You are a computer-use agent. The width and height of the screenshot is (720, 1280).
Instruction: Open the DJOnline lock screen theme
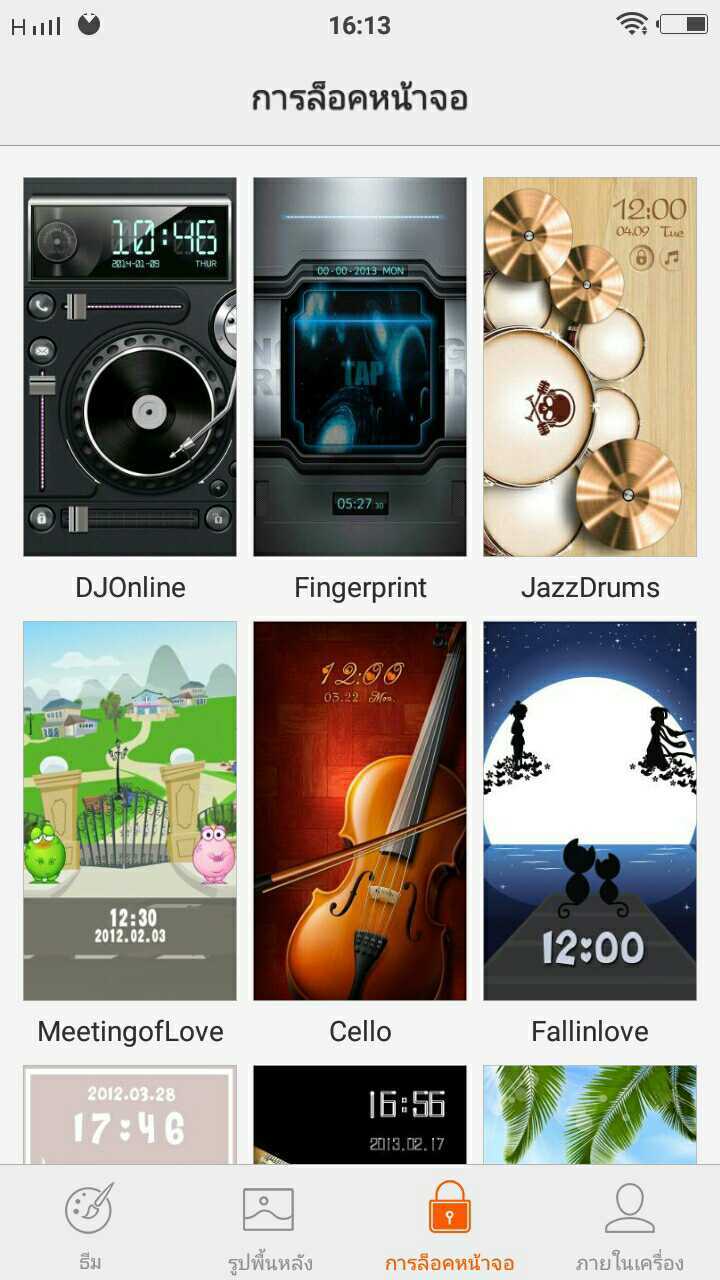pyautogui.click(x=130, y=367)
